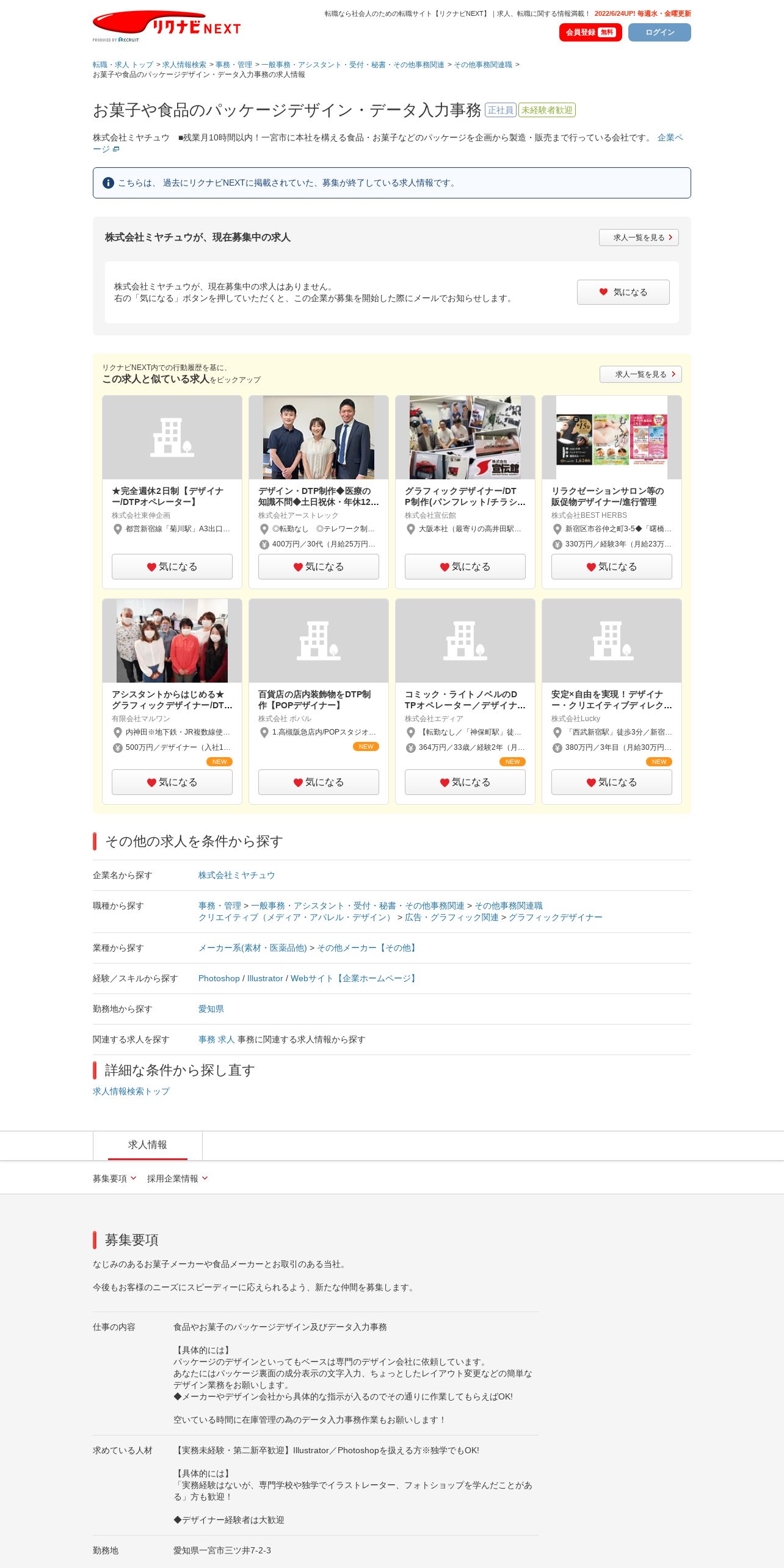Screen dimensions: 784x1568
Task: Tap 気になる for 株式会社ミヤチュウ
Action: (623, 292)
